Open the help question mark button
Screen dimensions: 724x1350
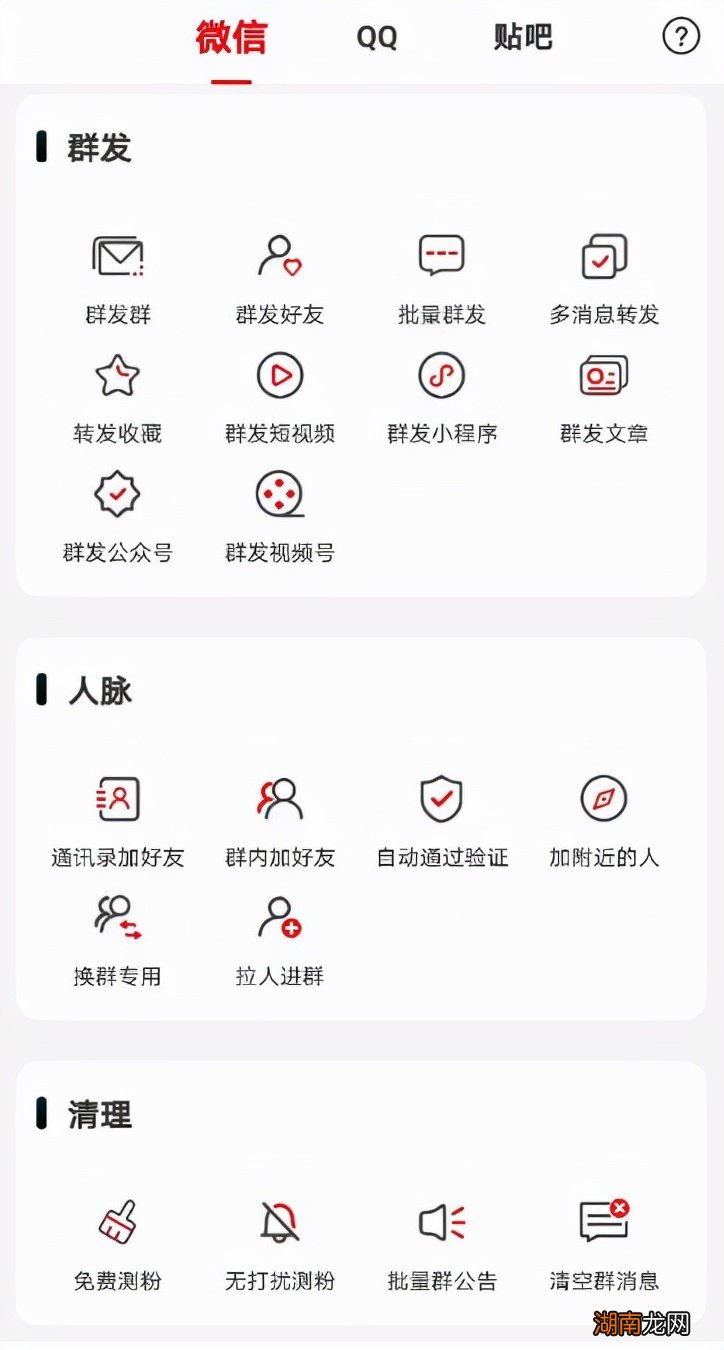[681, 37]
